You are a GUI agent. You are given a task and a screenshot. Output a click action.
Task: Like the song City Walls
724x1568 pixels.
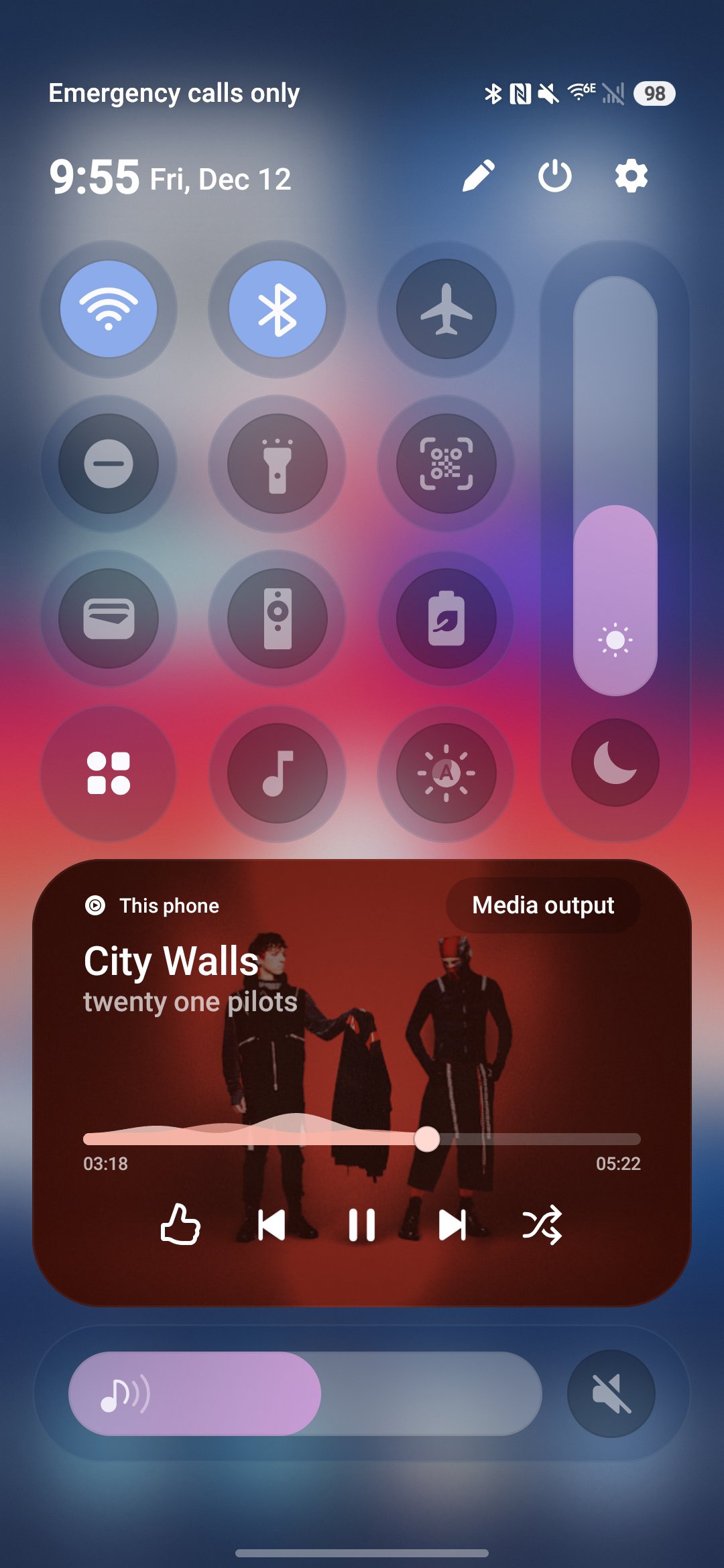(x=180, y=1225)
